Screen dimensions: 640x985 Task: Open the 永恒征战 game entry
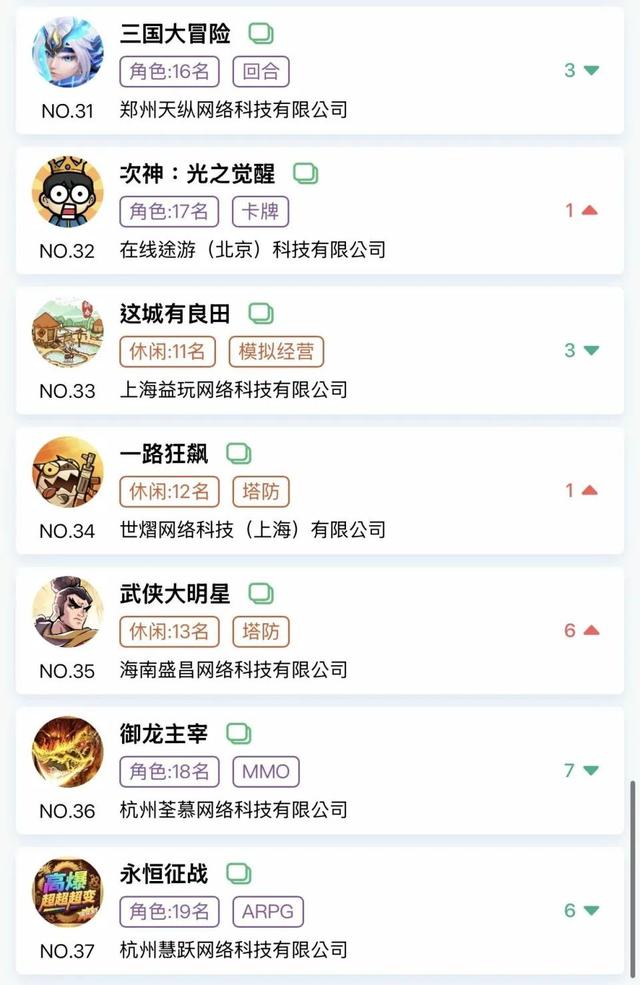[164, 874]
